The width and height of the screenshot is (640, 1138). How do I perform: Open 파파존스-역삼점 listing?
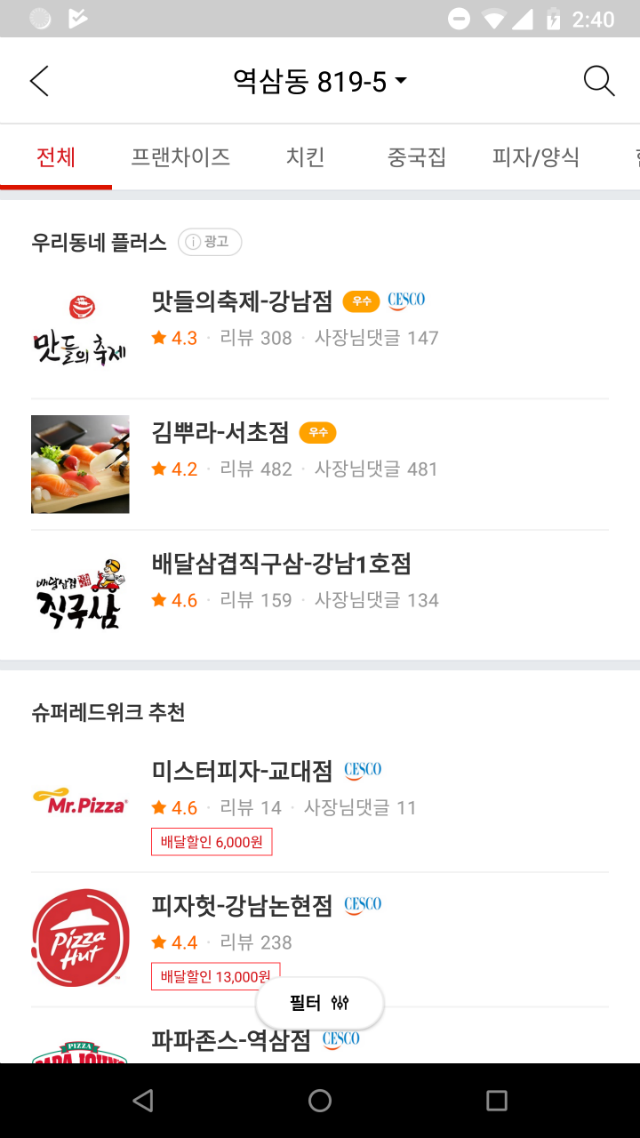(x=231, y=1040)
